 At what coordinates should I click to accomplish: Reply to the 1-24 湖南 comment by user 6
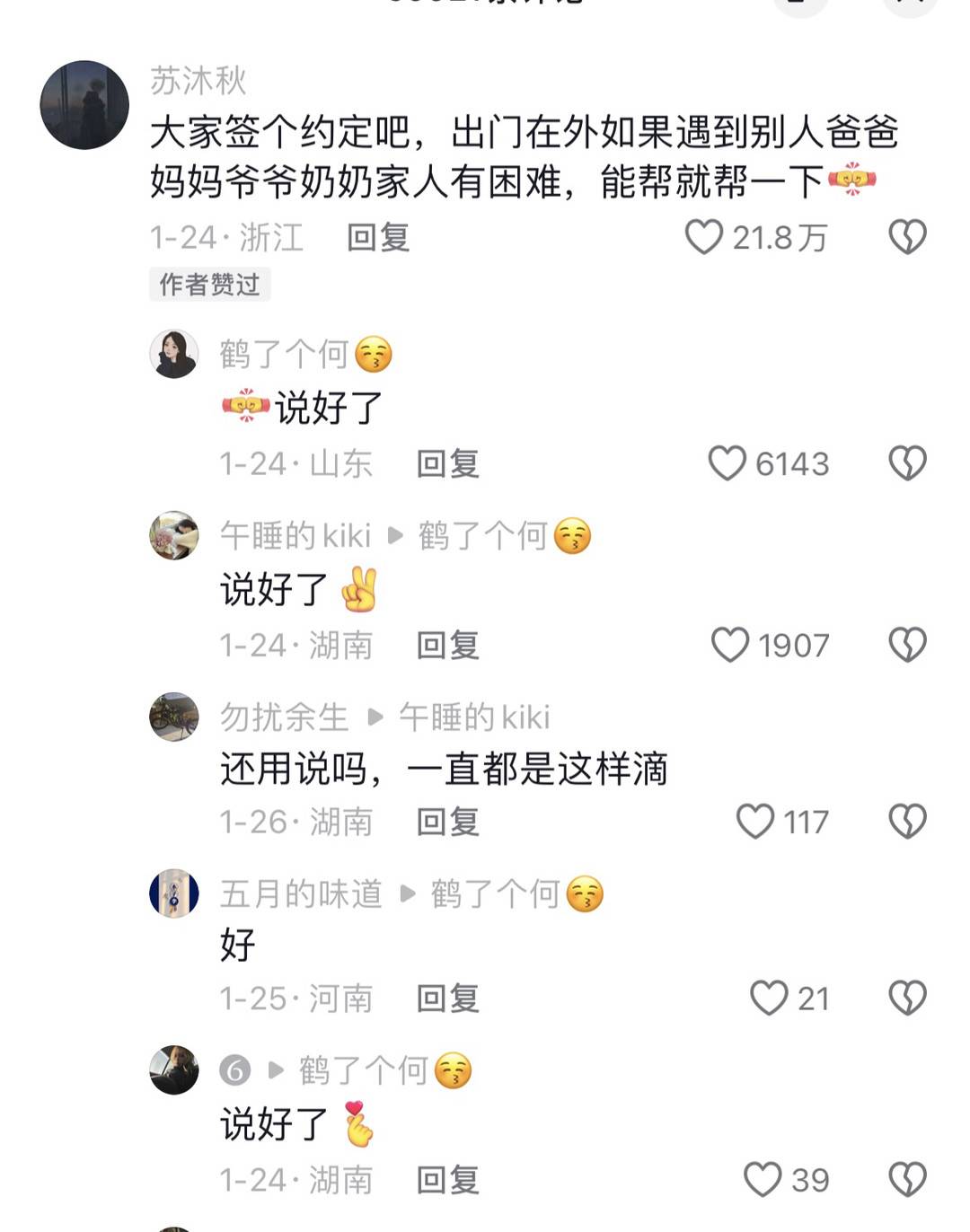click(447, 1179)
